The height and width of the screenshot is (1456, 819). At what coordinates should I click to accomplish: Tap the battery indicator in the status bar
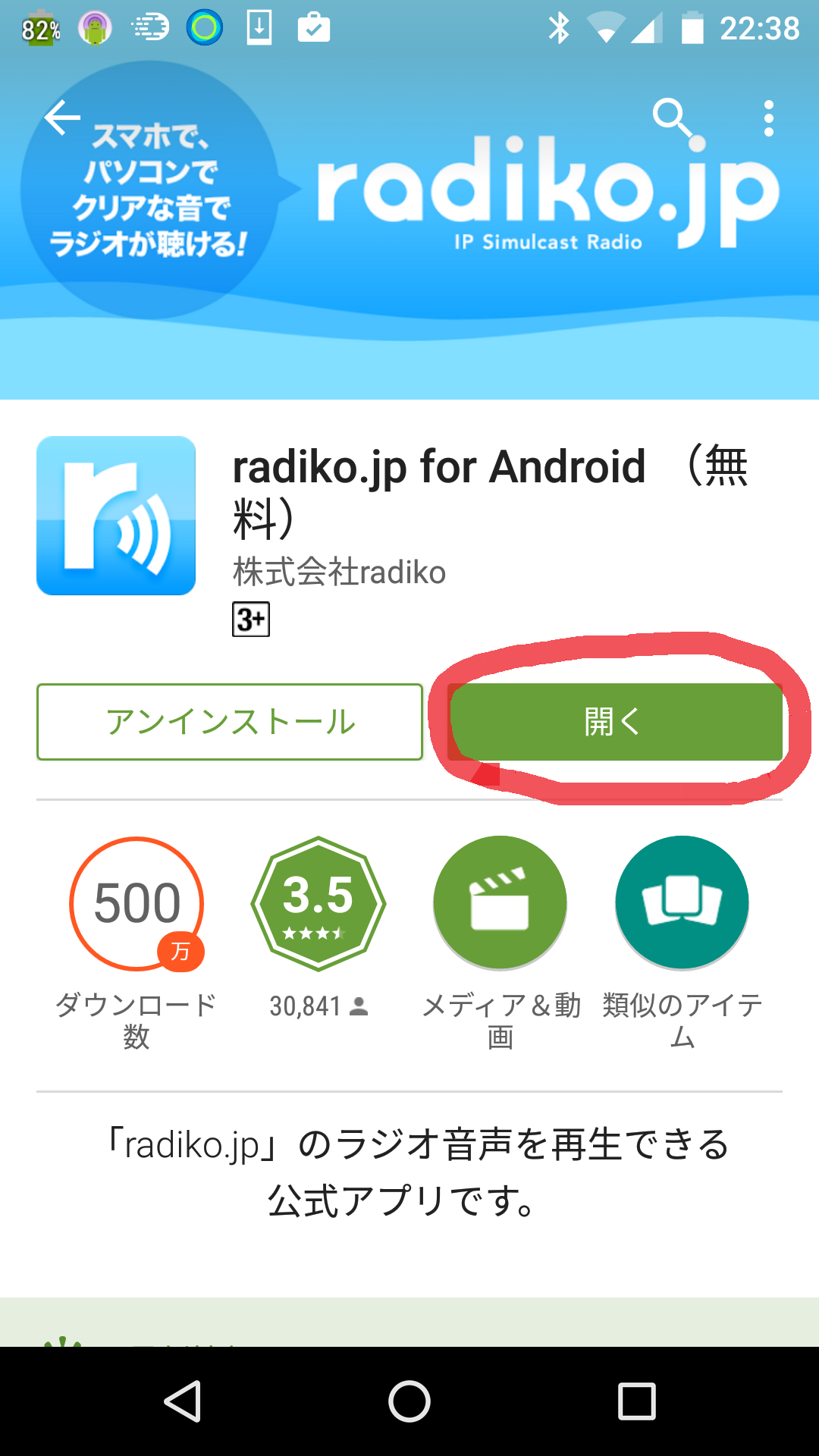coord(692,28)
